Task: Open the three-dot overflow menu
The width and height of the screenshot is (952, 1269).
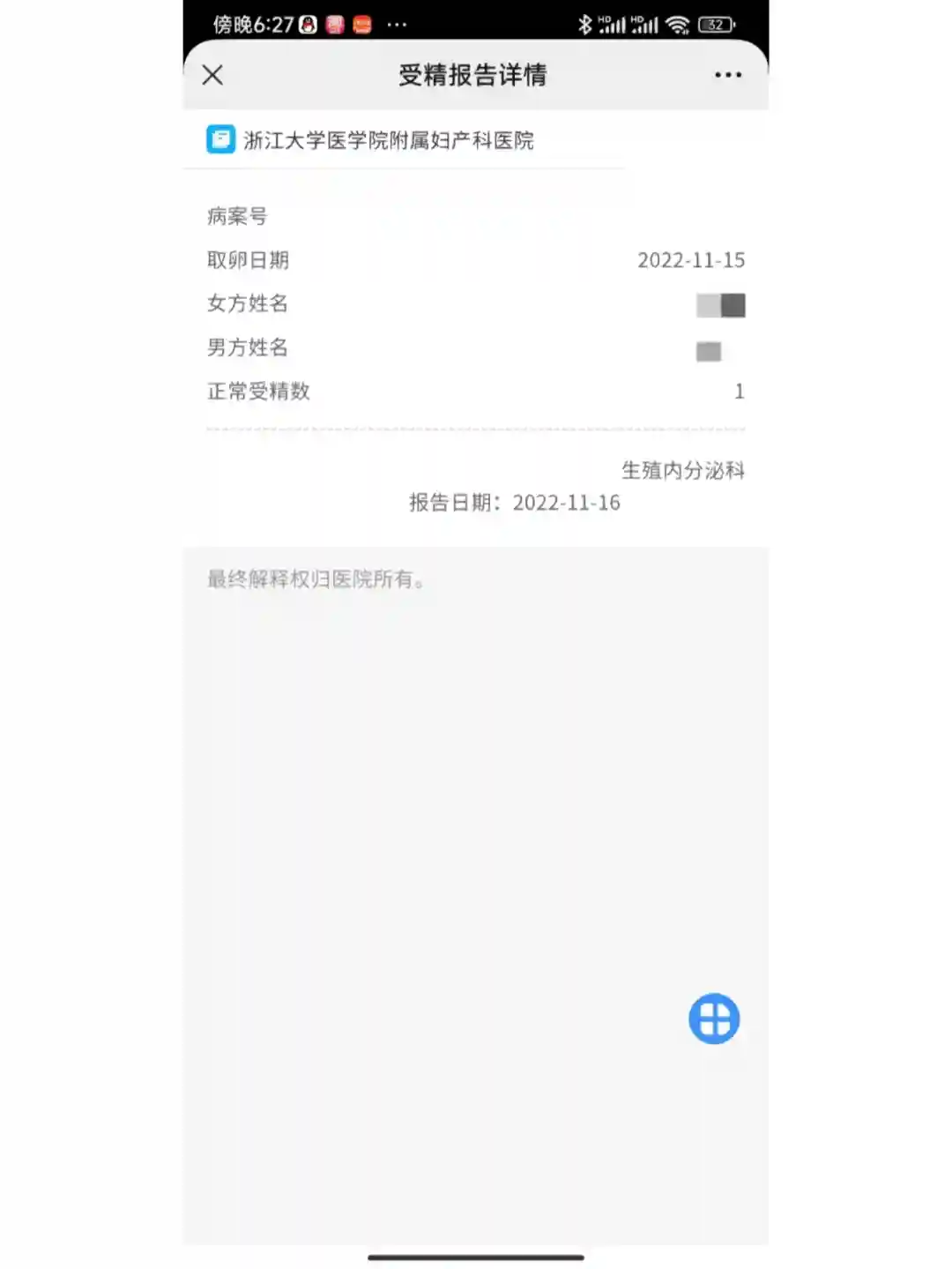Action: pos(727,75)
